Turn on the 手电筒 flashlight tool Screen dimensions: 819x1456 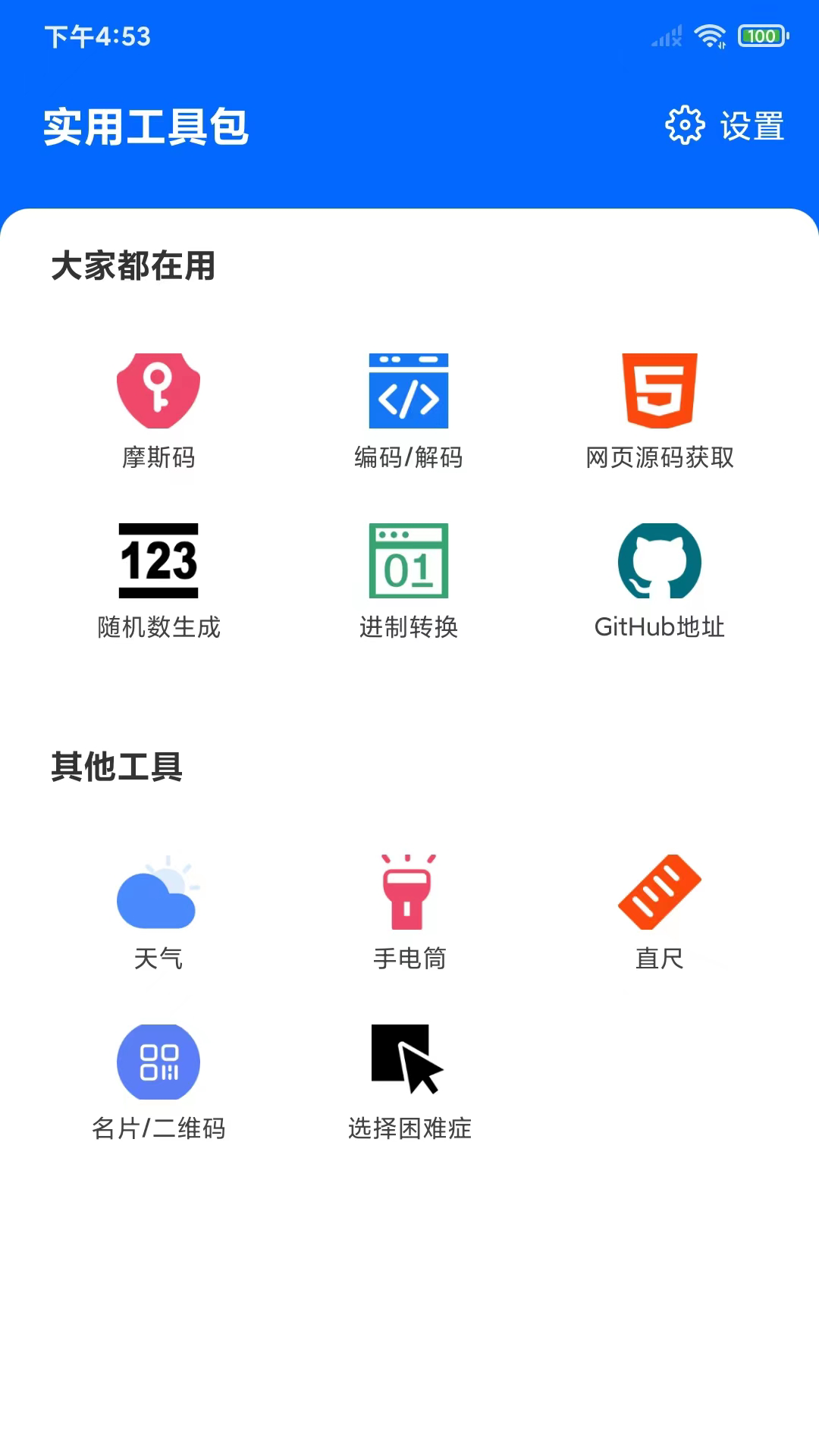point(409,911)
